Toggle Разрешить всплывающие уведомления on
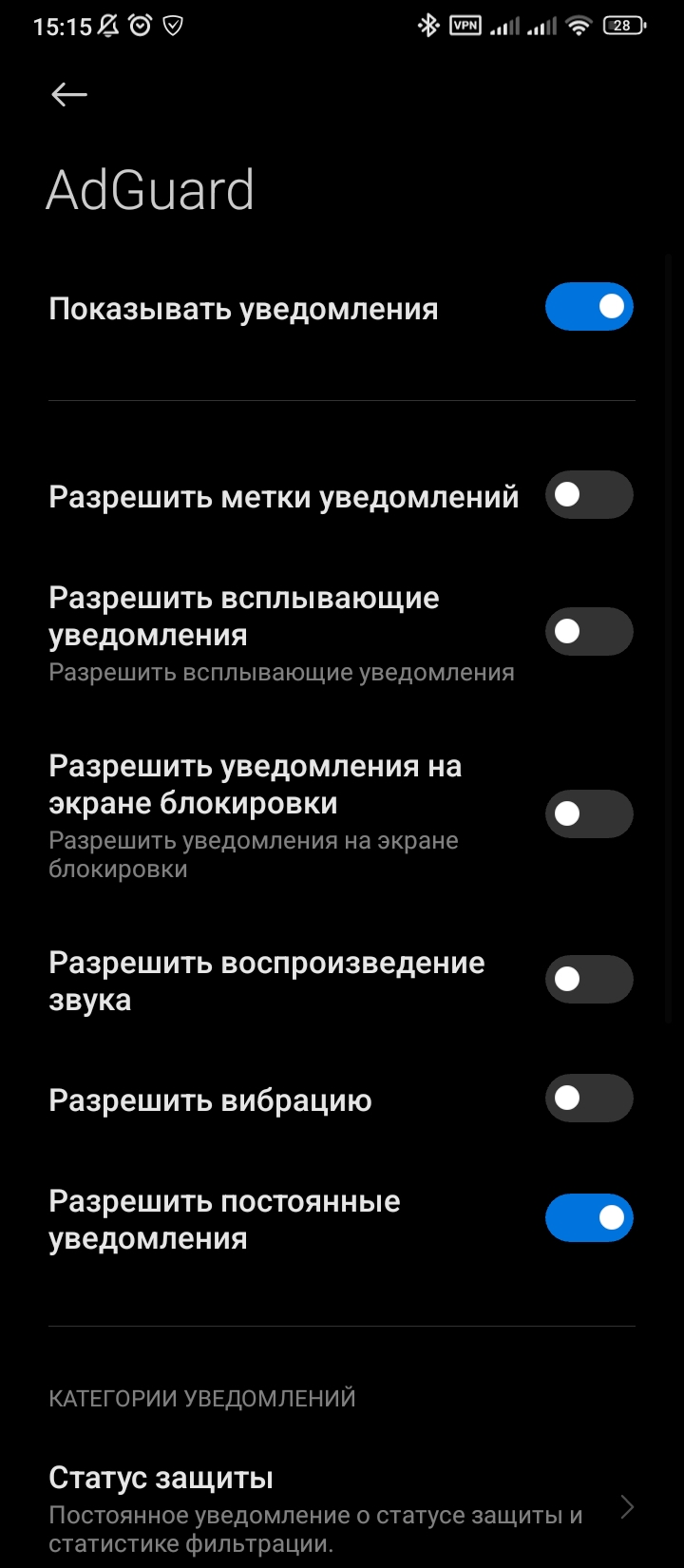 [x=588, y=632]
